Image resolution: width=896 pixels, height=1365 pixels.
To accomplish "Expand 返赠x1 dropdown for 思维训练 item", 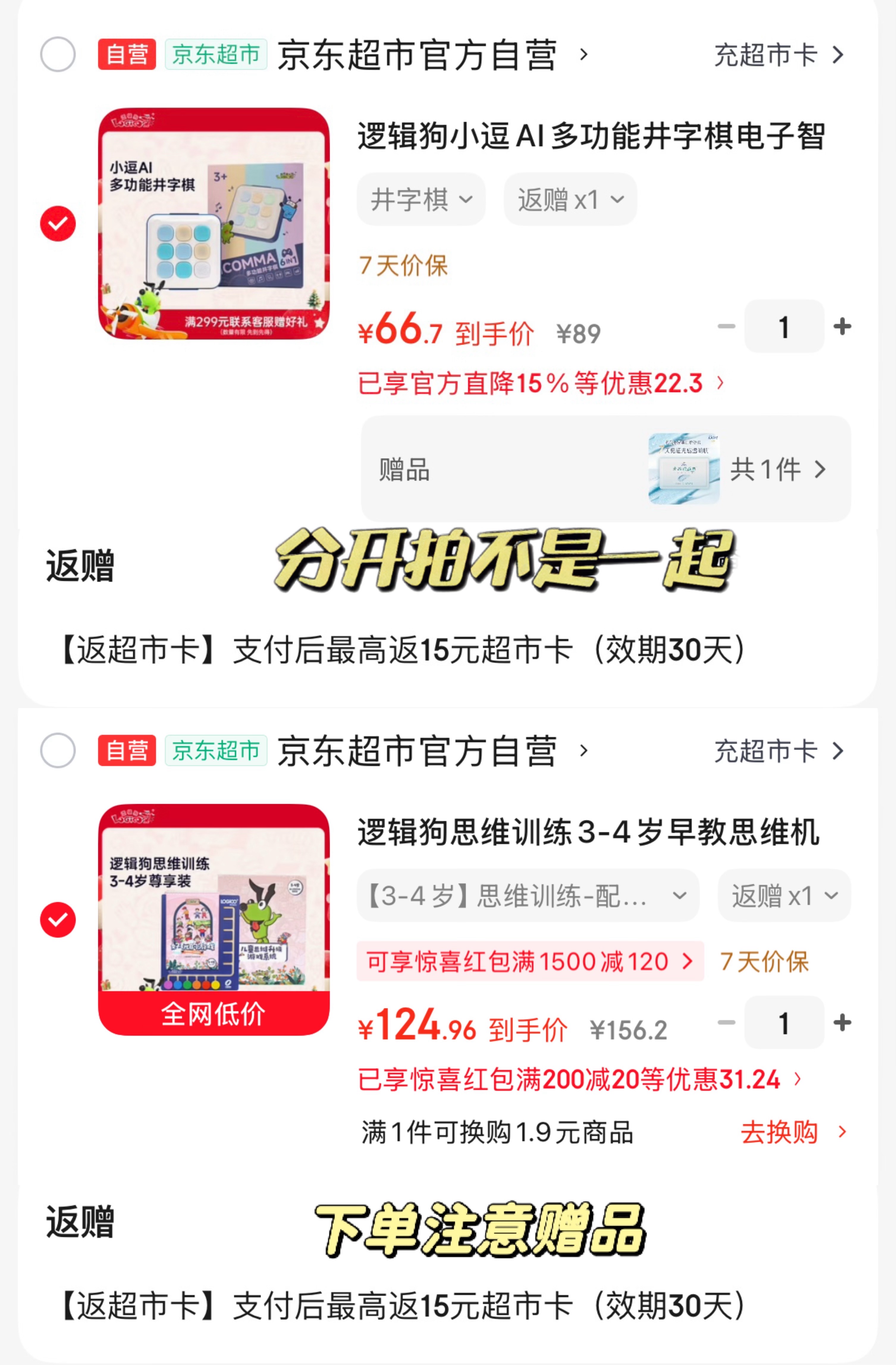I will coord(784,896).
